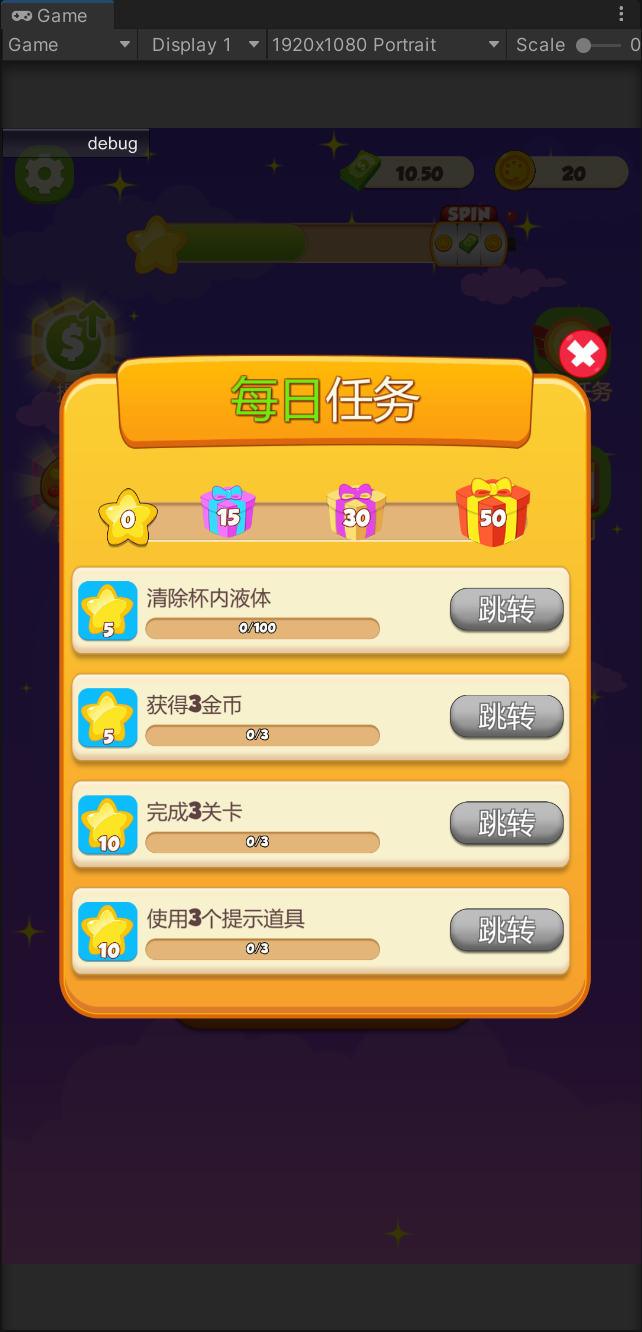Open the Game view dropdown
This screenshot has width=642, height=1332.
[x=69, y=45]
